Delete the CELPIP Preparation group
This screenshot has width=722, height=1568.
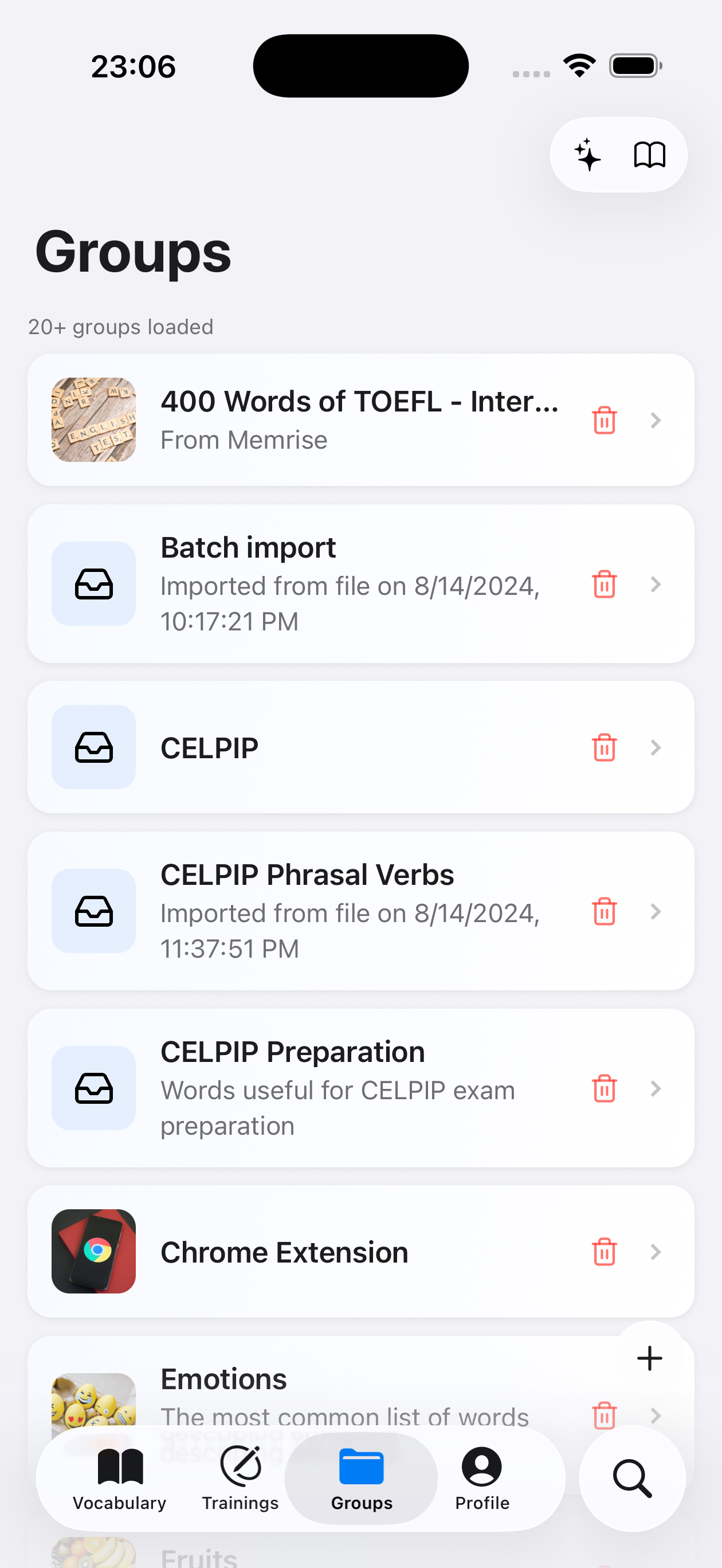pyautogui.click(x=604, y=1088)
